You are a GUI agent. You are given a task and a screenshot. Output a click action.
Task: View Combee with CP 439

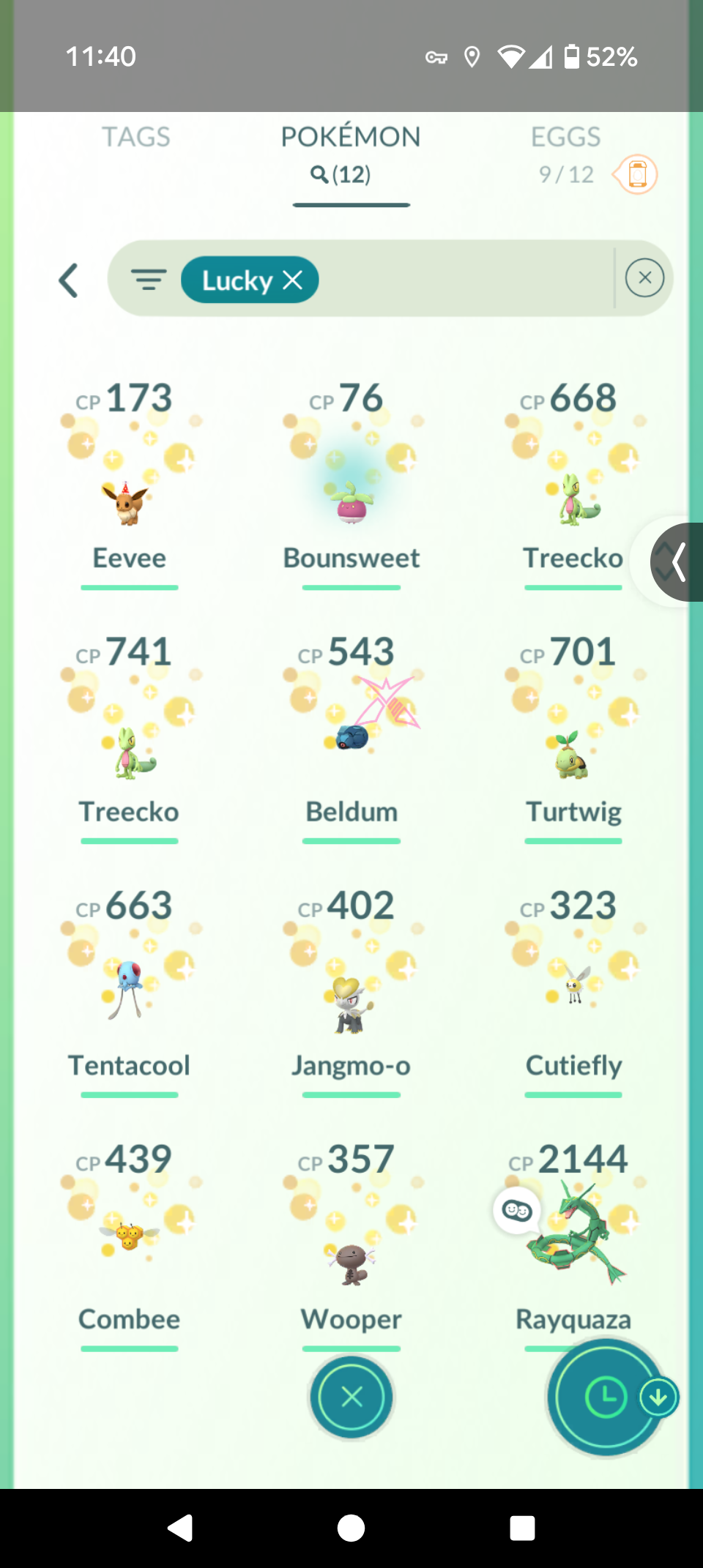pyautogui.click(x=129, y=1239)
